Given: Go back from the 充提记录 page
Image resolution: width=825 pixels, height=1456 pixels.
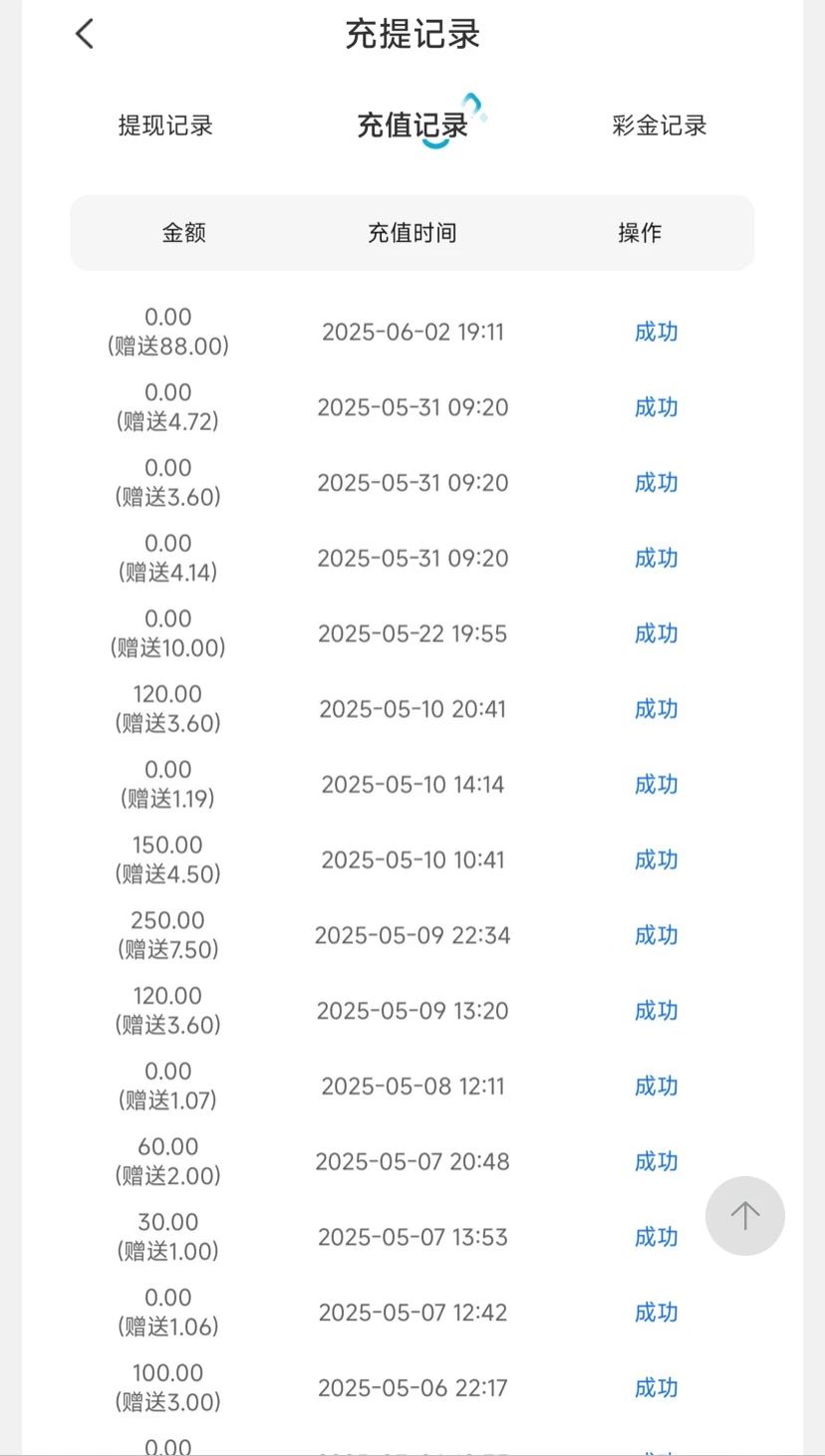Looking at the screenshot, I should click(x=85, y=34).
